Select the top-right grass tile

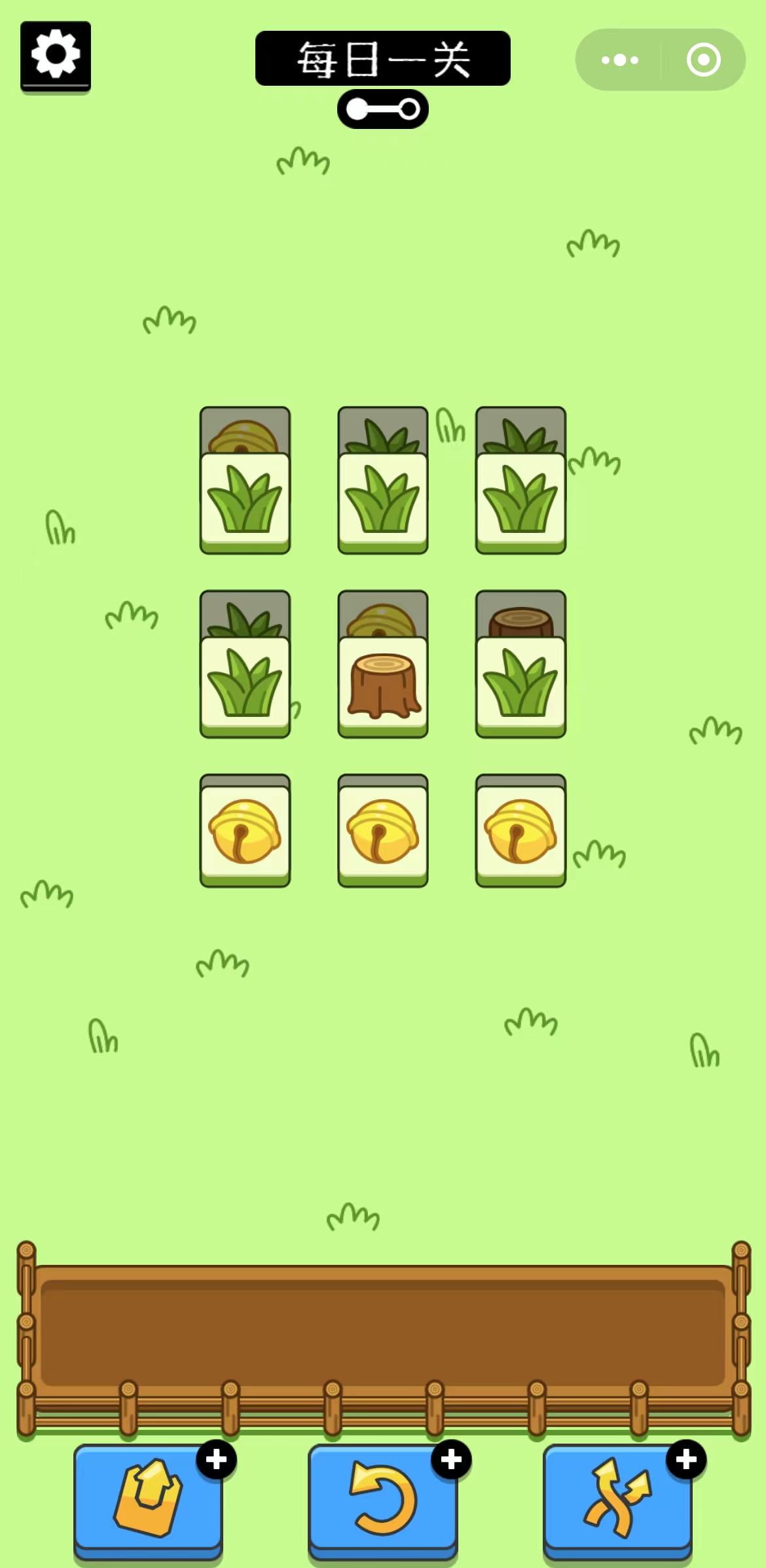(520, 501)
